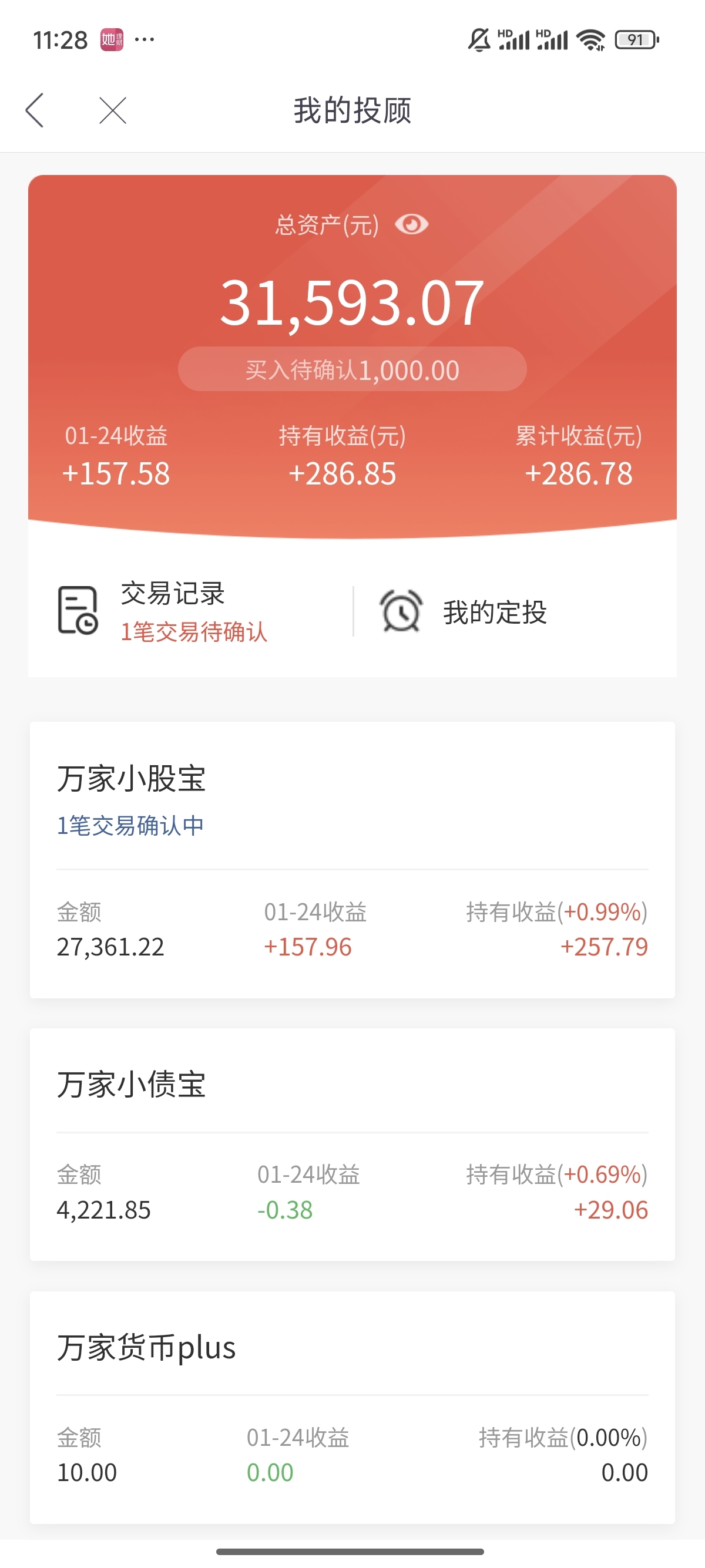This screenshot has width=705, height=1568.
Task: Open the 万家小债宝 holding card
Action: (x=352, y=1145)
